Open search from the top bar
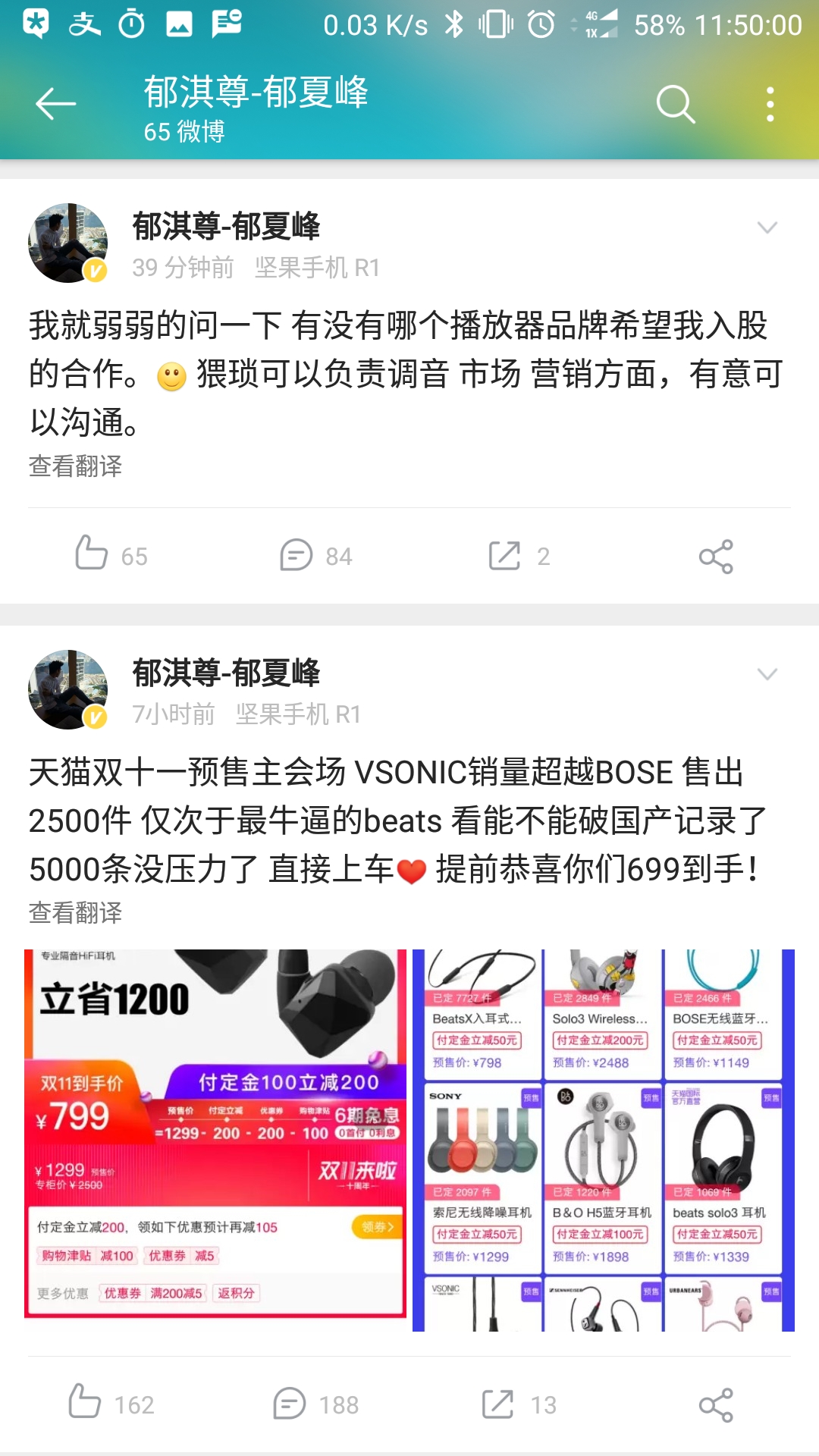The width and height of the screenshot is (819, 1456). click(x=676, y=104)
